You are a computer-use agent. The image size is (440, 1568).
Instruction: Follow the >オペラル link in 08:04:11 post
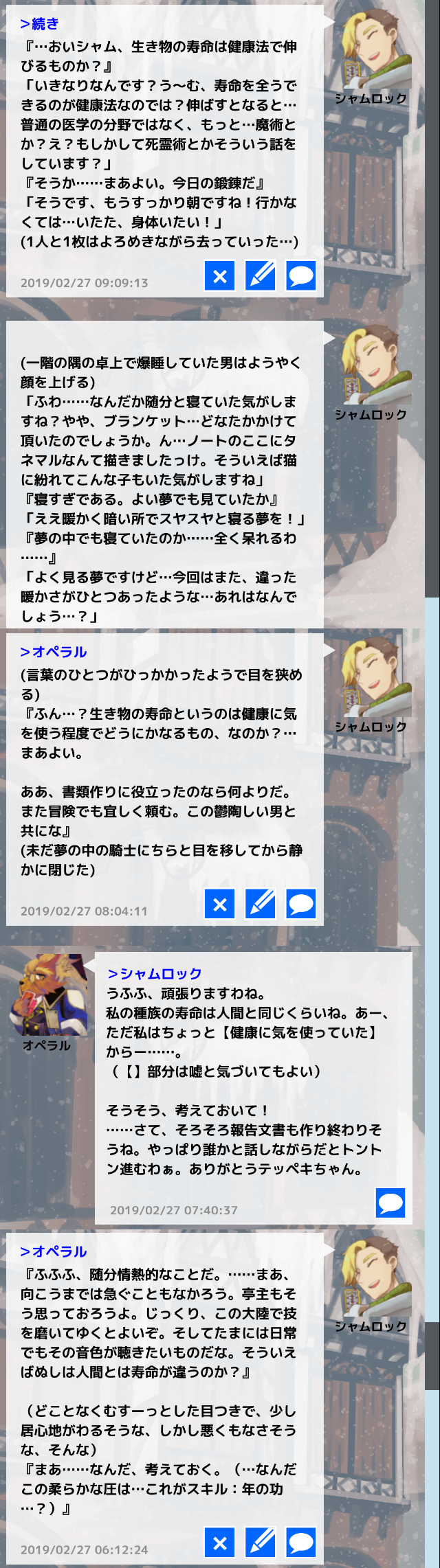(x=54, y=652)
